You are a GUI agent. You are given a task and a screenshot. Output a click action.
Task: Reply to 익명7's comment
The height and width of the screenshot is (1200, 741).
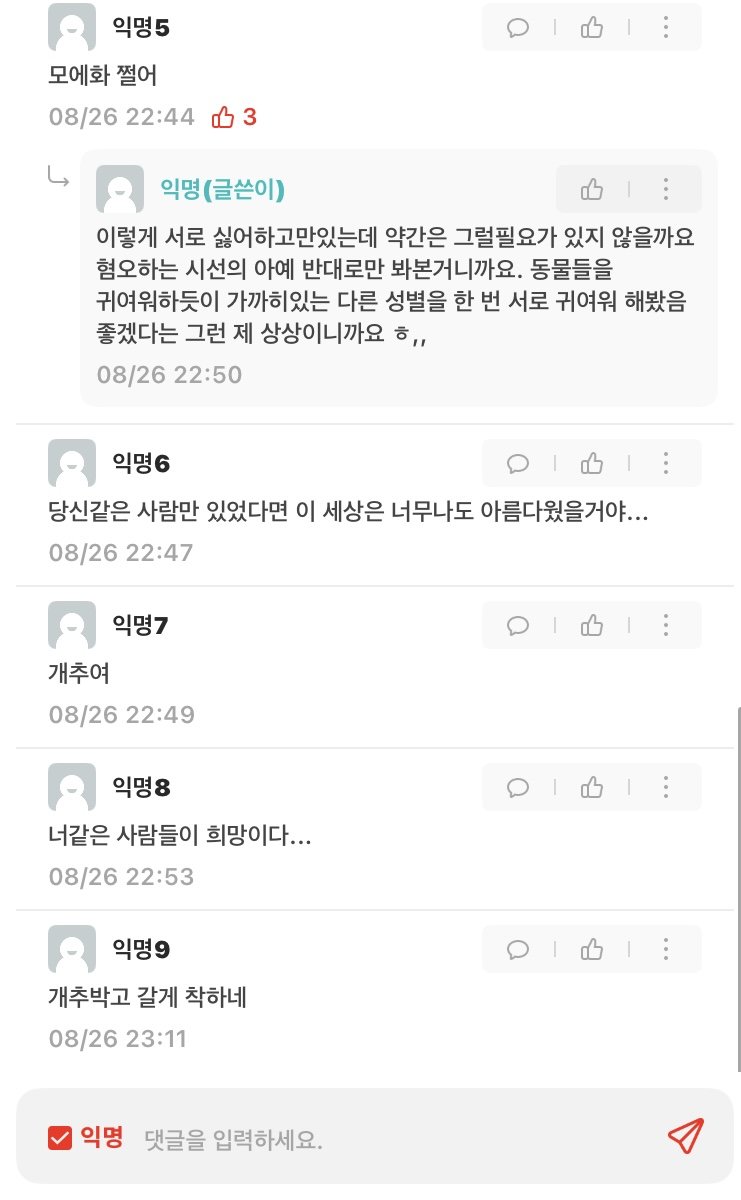(x=518, y=625)
